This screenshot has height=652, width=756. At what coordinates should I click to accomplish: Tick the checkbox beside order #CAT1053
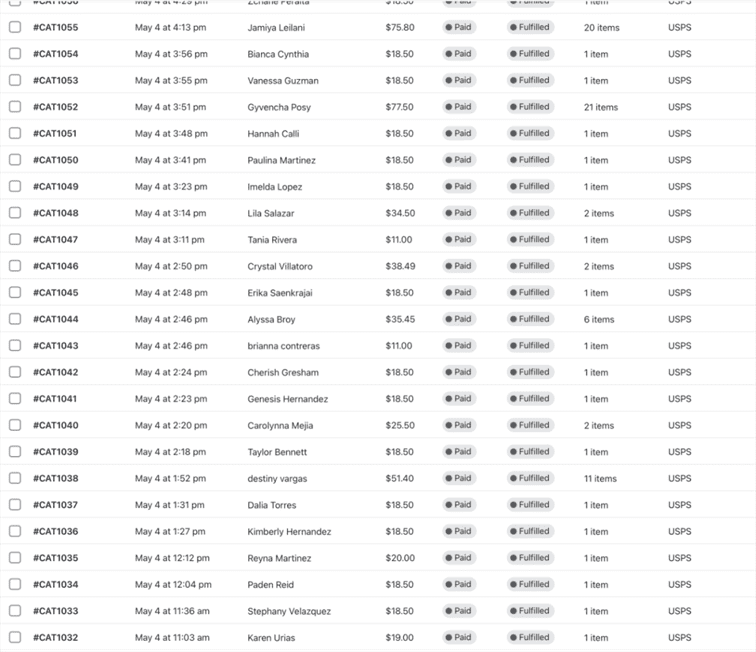coord(15,80)
